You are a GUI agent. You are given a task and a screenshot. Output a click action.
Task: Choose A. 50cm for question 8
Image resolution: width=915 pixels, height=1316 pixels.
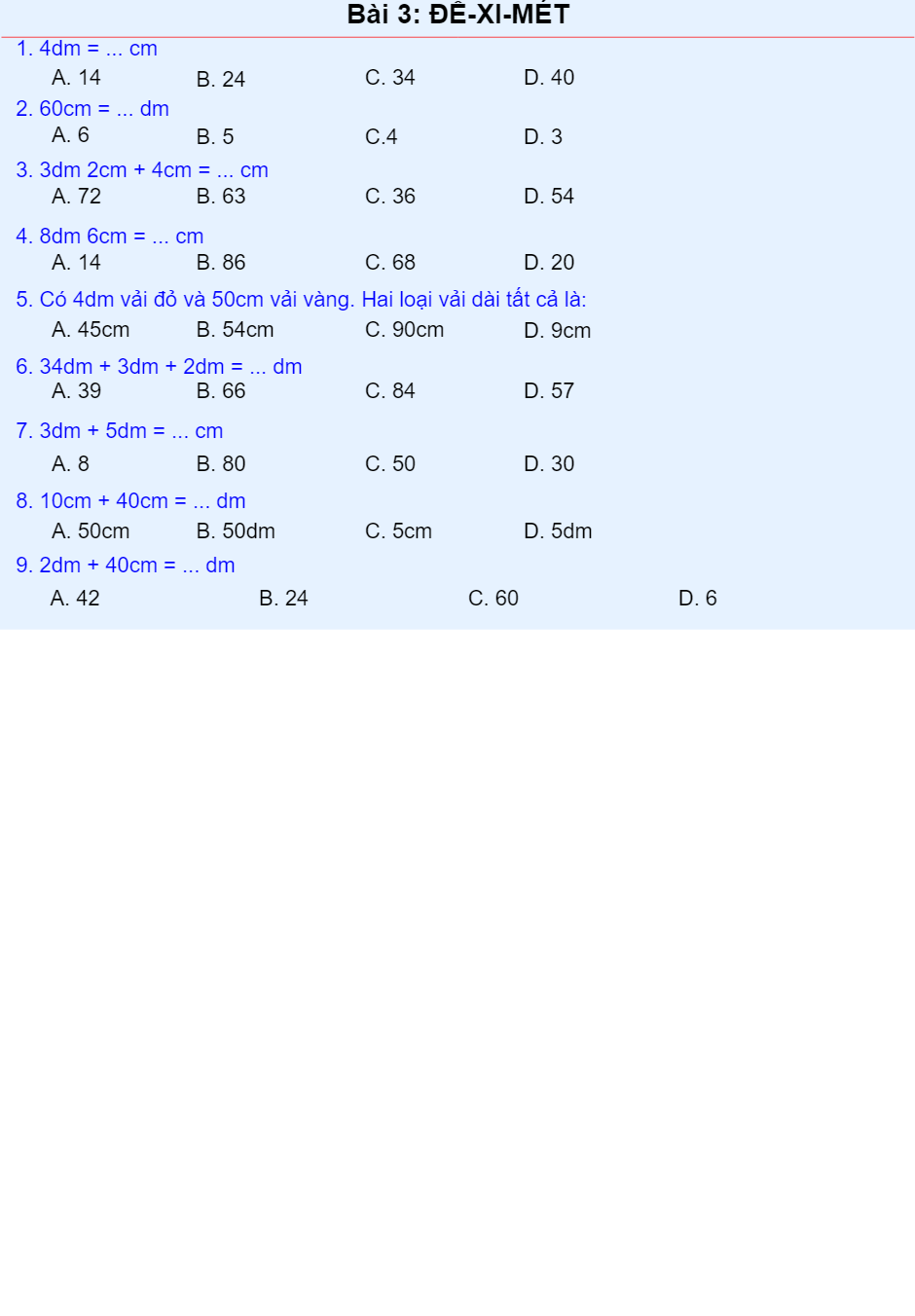click(x=91, y=531)
